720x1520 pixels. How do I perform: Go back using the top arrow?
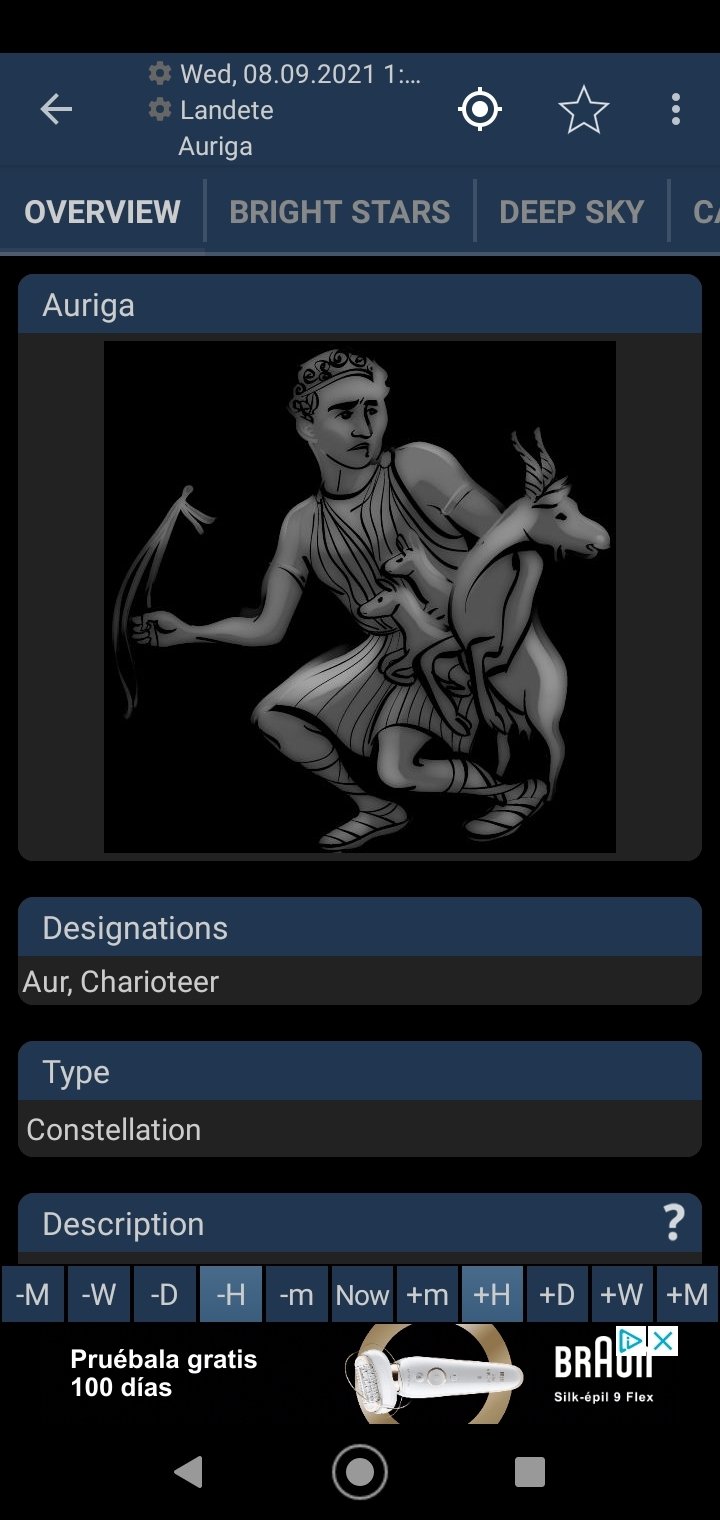[56, 110]
